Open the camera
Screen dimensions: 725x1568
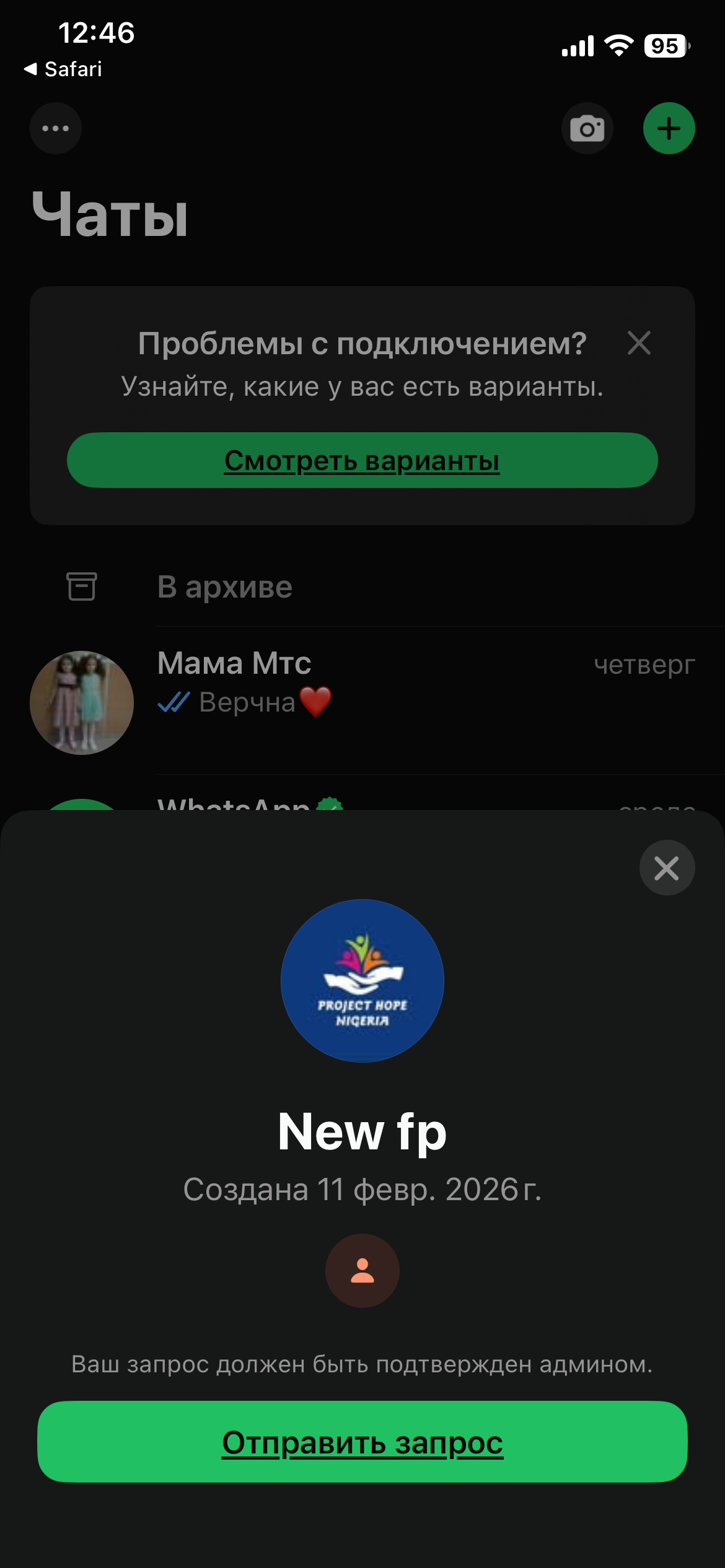tap(587, 129)
